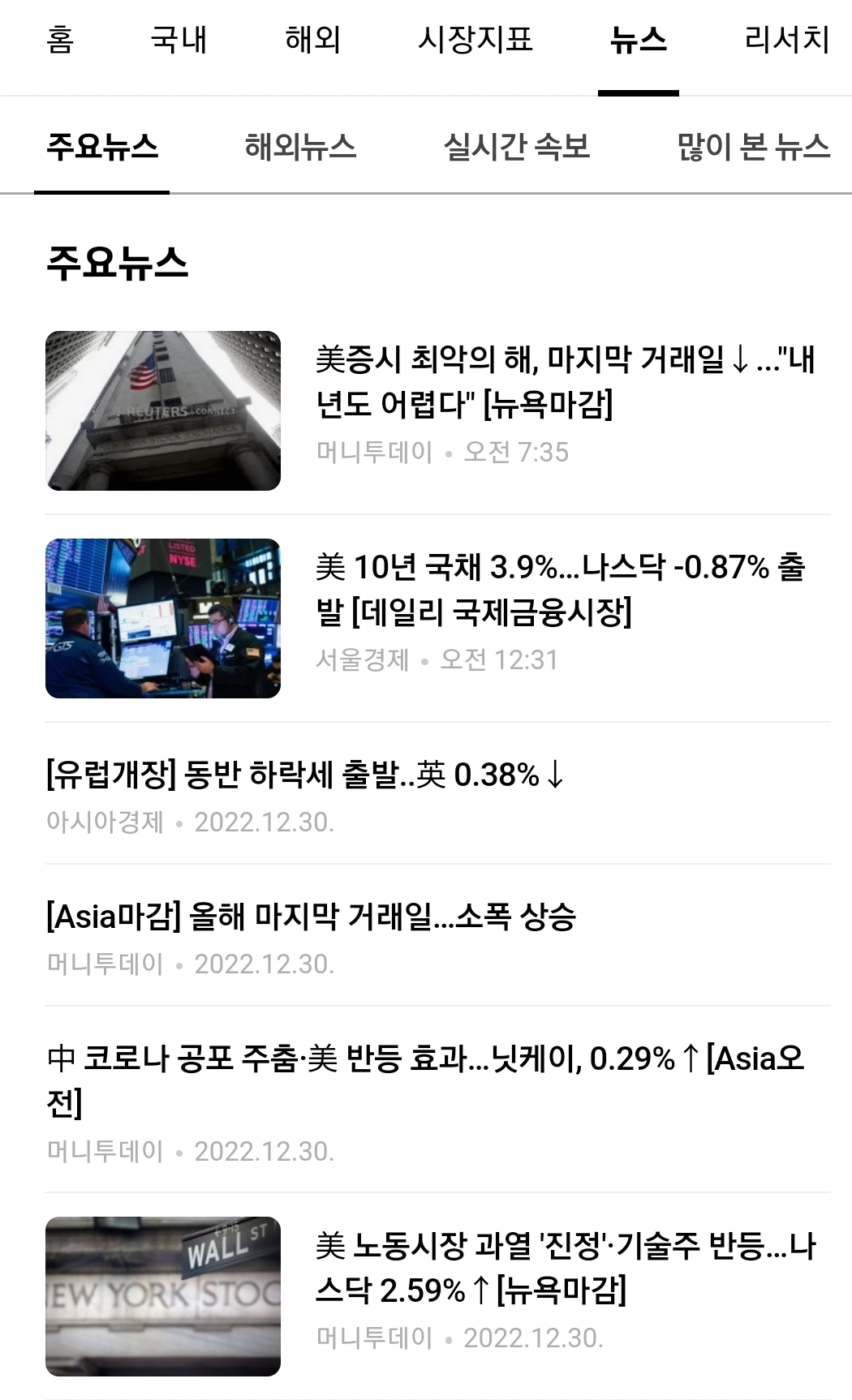Tap the 뉴스 tab

tap(638, 41)
